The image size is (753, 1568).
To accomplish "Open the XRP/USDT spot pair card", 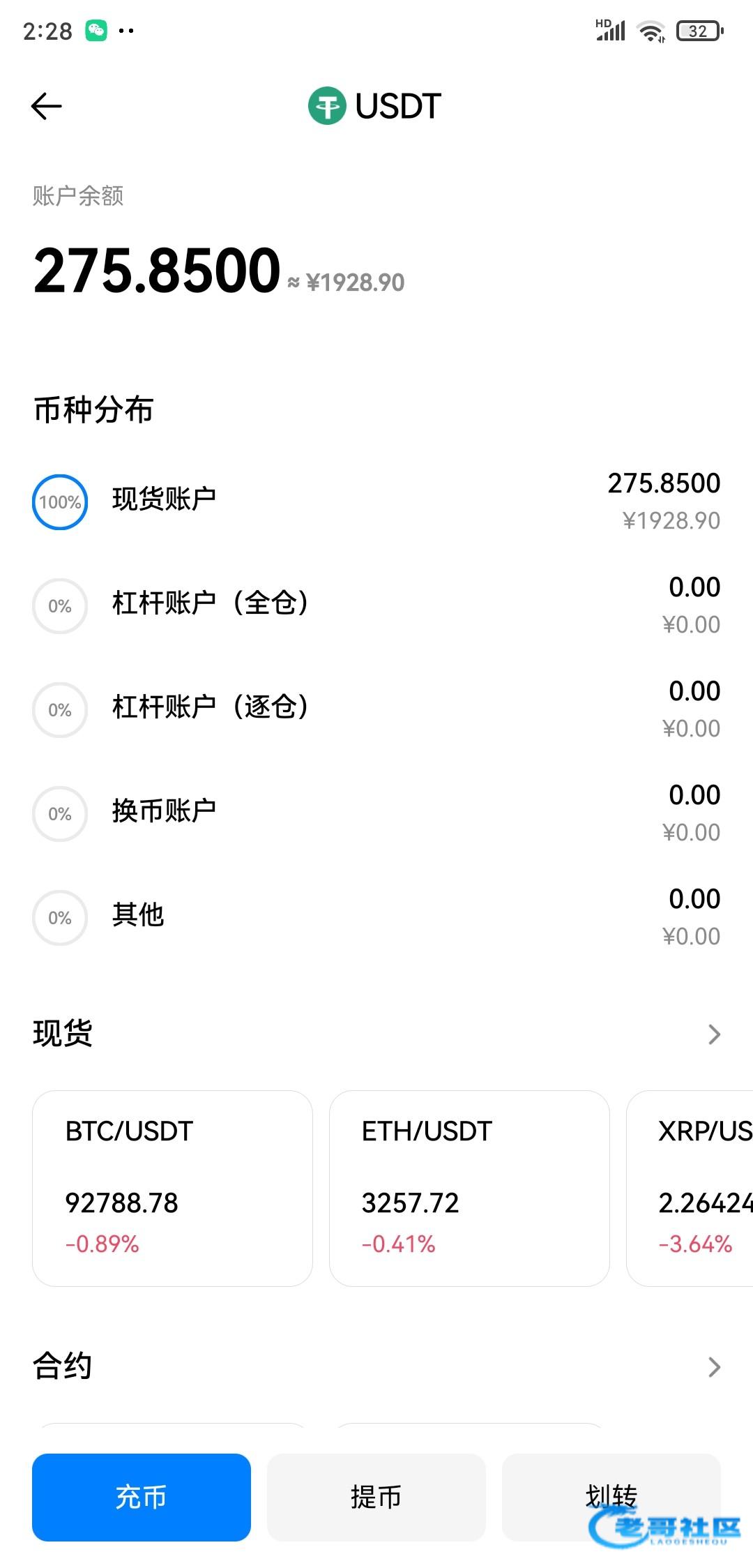I will pyautogui.click(x=690, y=1188).
